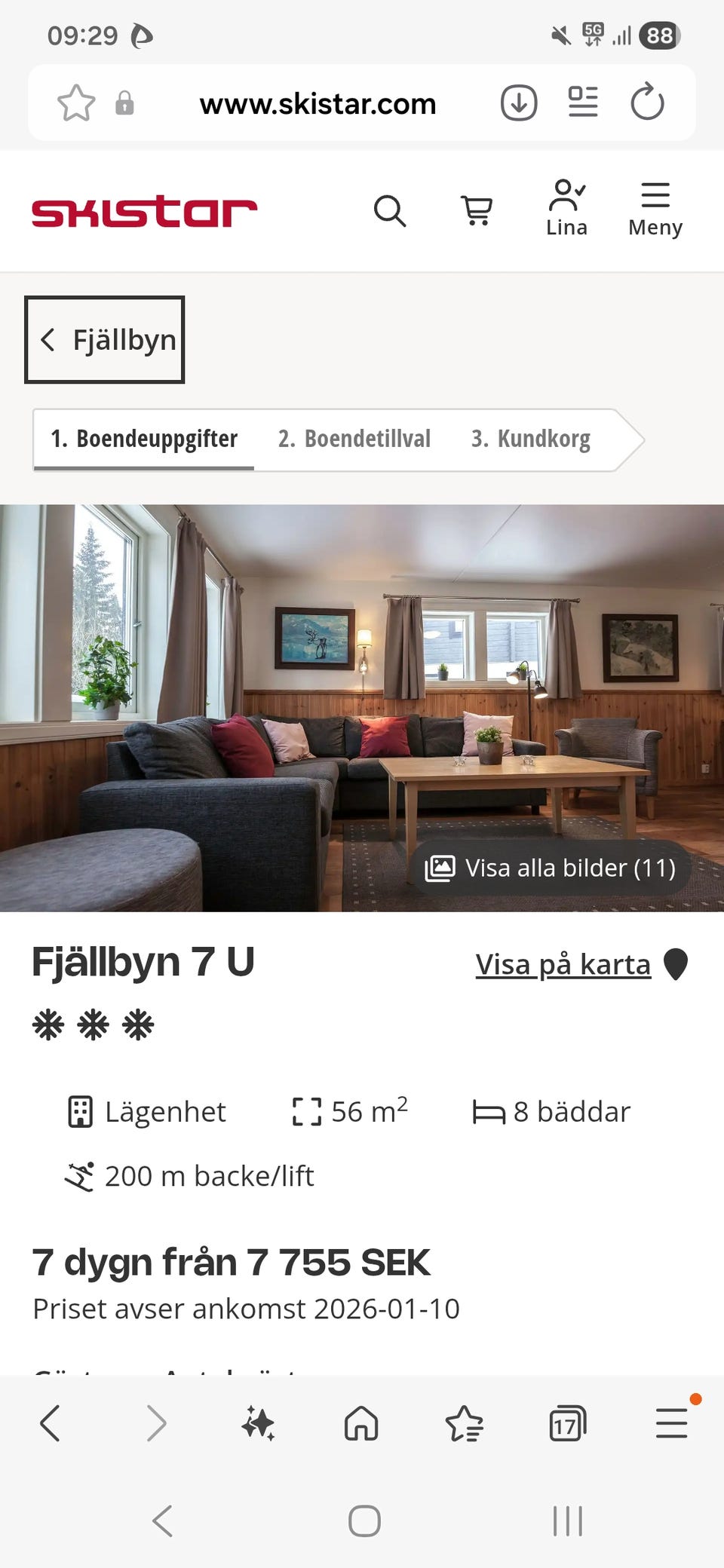The image size is (724, 1568).
Task: Open the sparkle AI assistant icon
Action: point(258,1423)
